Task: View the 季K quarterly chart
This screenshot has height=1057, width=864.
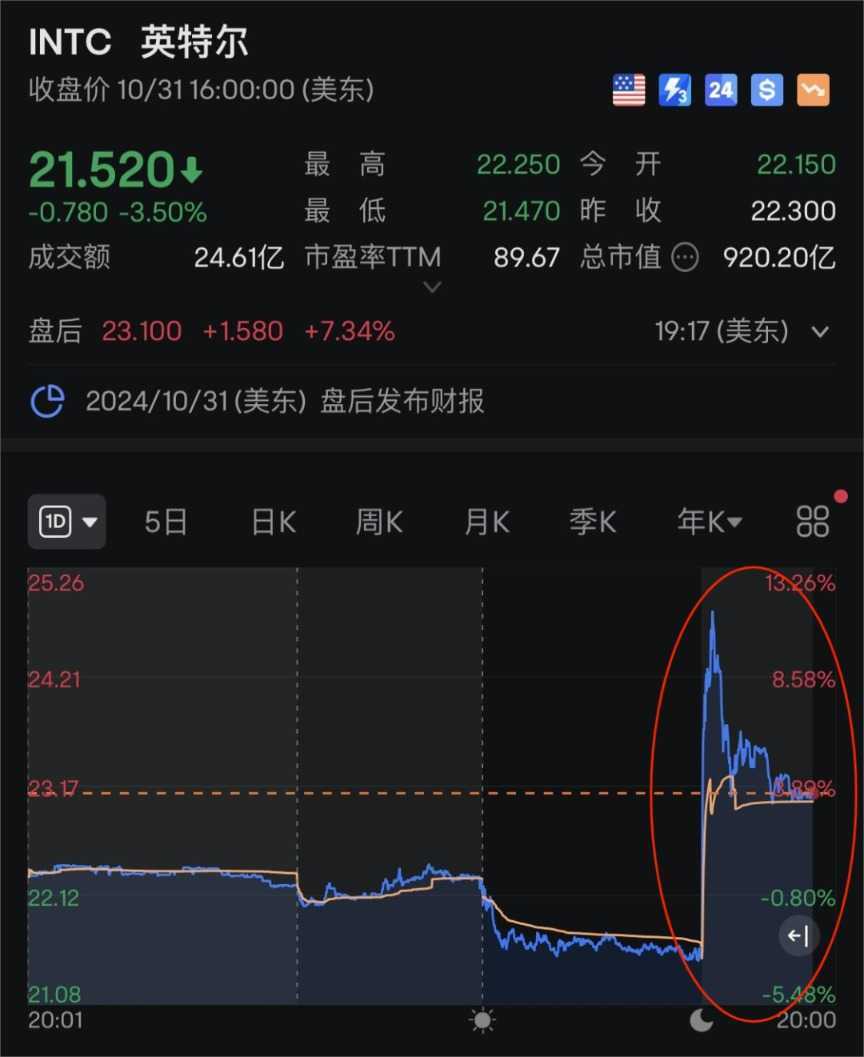Action: pyautogui.click(x=593, y=521)
